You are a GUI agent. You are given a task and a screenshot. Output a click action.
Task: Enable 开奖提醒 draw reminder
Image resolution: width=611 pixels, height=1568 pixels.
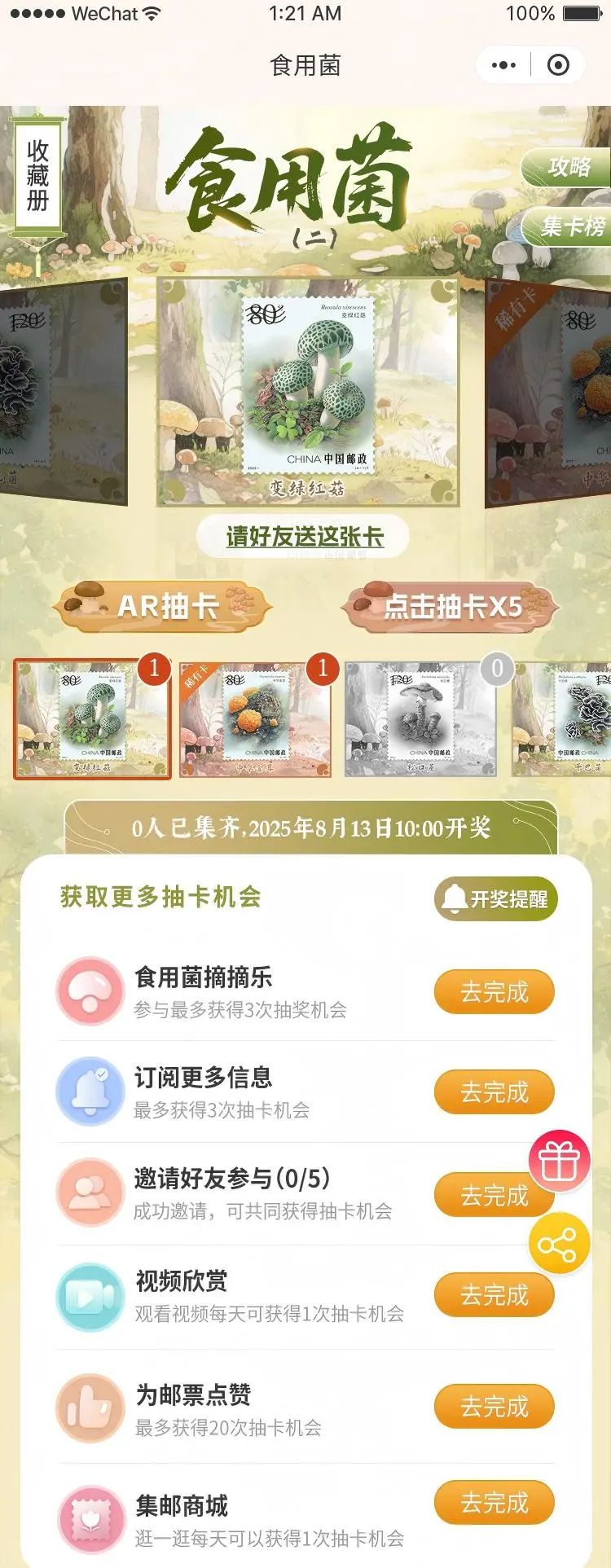pyautogui.click(x=495, y=899)
